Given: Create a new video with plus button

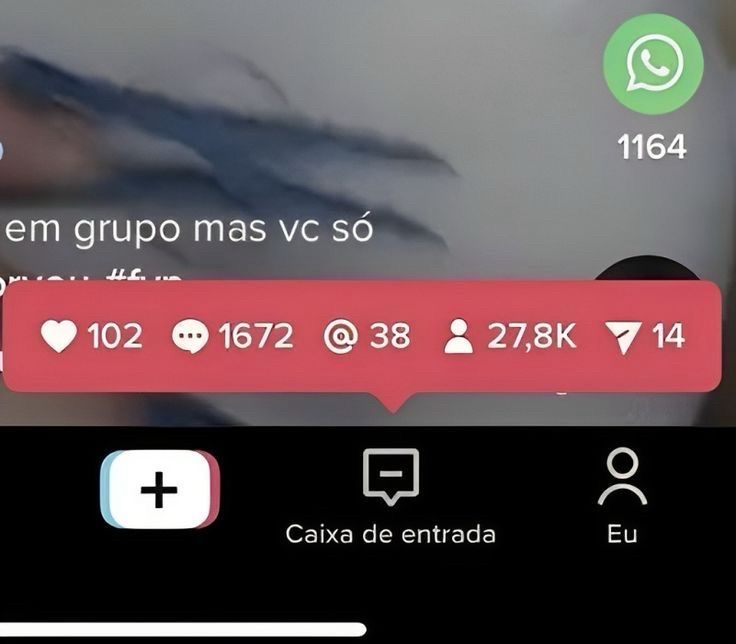Looking at the screenshot, I should tap(159, 490).
